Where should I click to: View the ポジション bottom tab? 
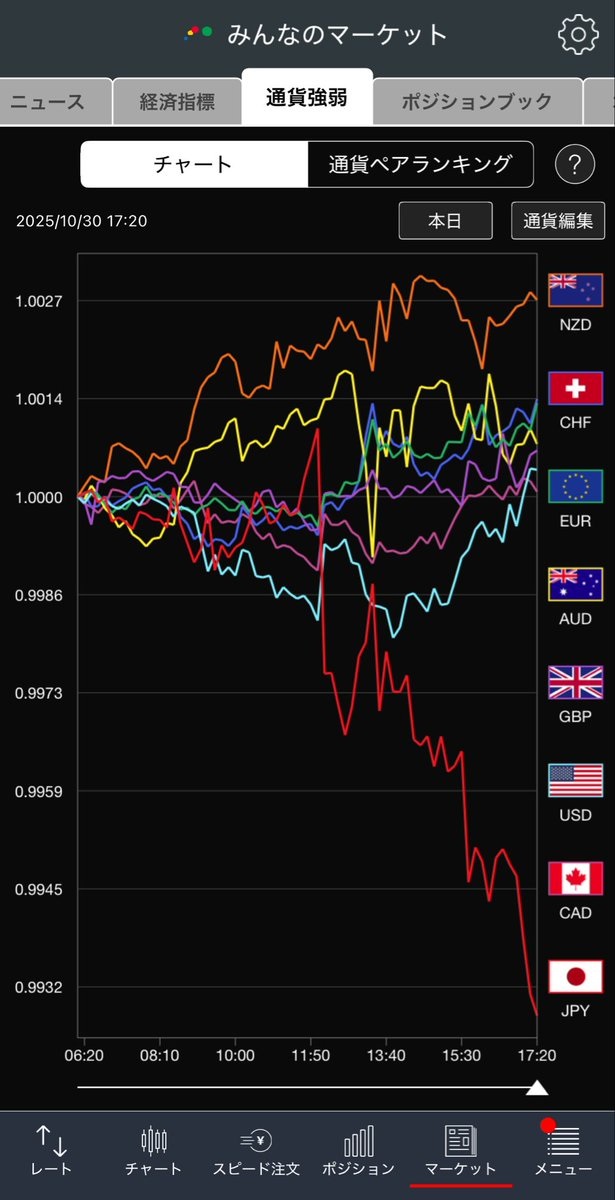(358, 1153)
